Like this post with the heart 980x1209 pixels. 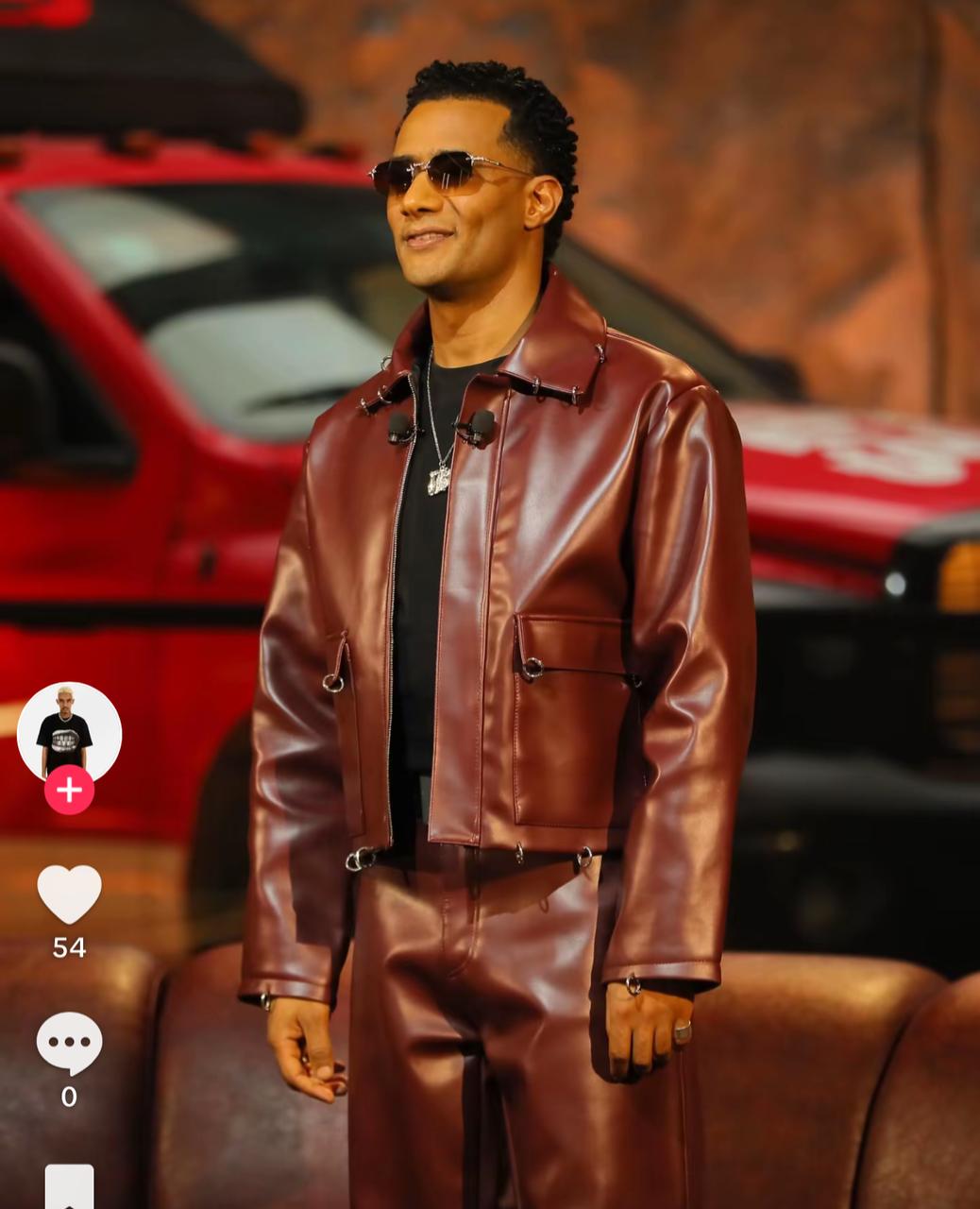[69, 894]
